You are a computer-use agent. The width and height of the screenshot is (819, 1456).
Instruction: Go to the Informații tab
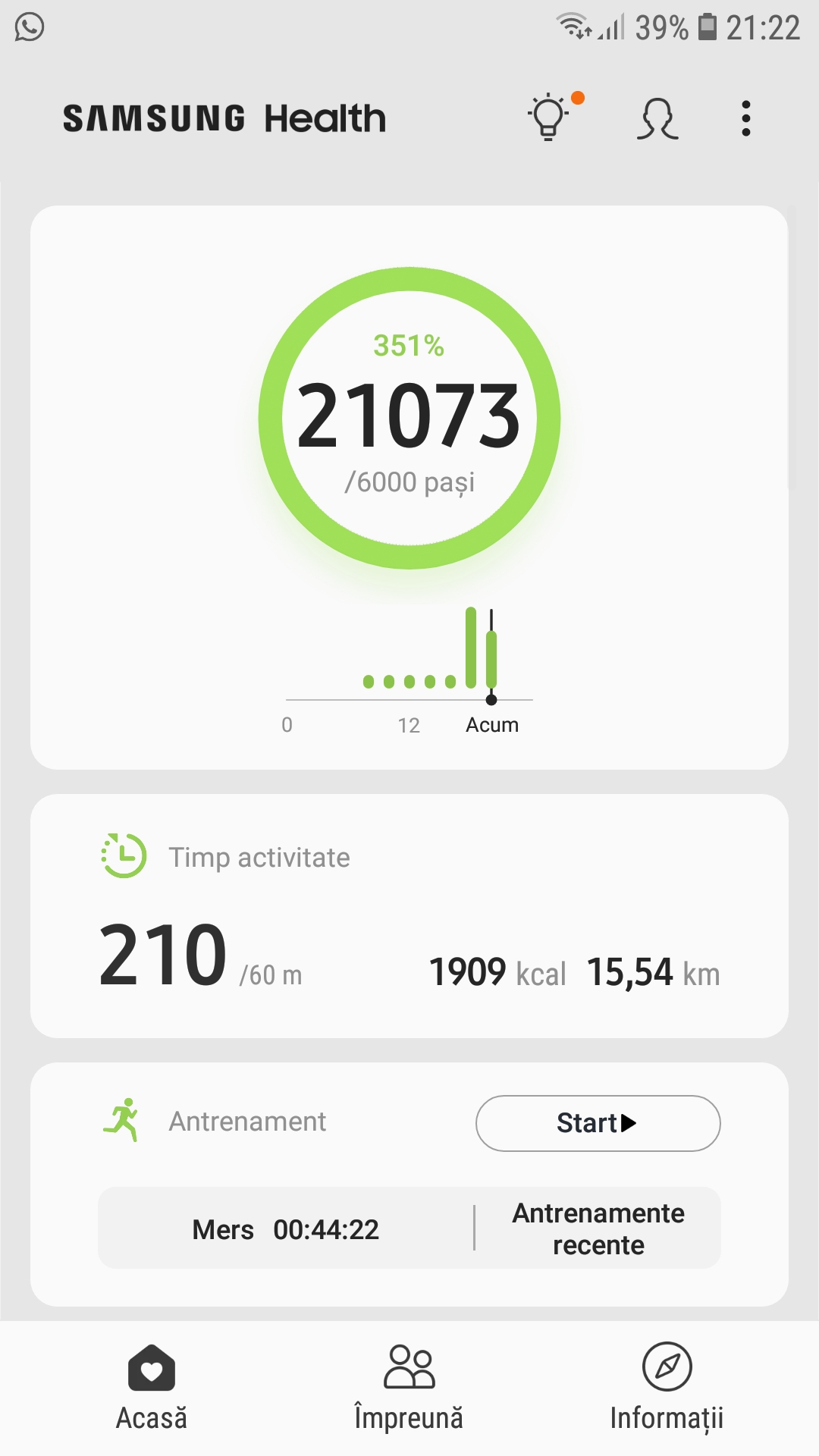pyautogui.click(x=667, y=1388)
